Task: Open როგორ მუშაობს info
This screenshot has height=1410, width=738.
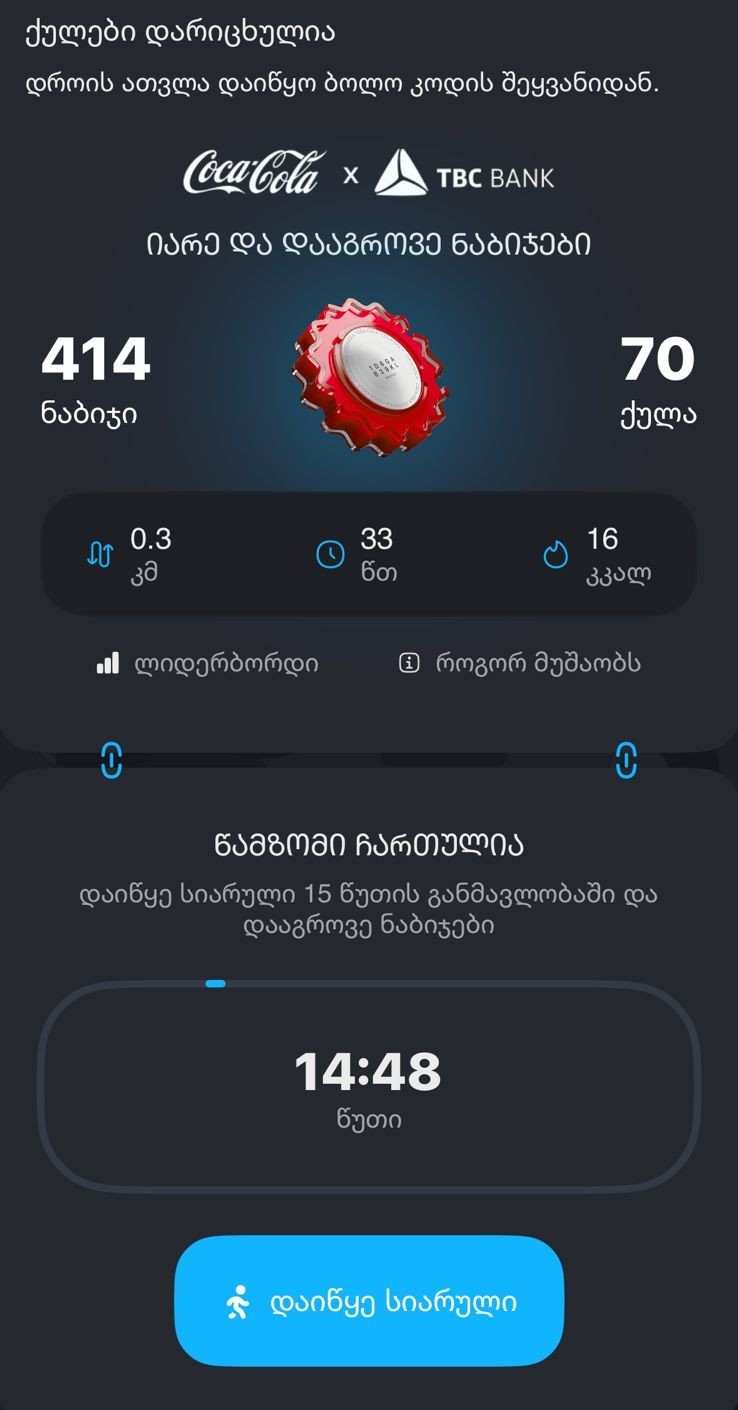Action: pos(520,663)
